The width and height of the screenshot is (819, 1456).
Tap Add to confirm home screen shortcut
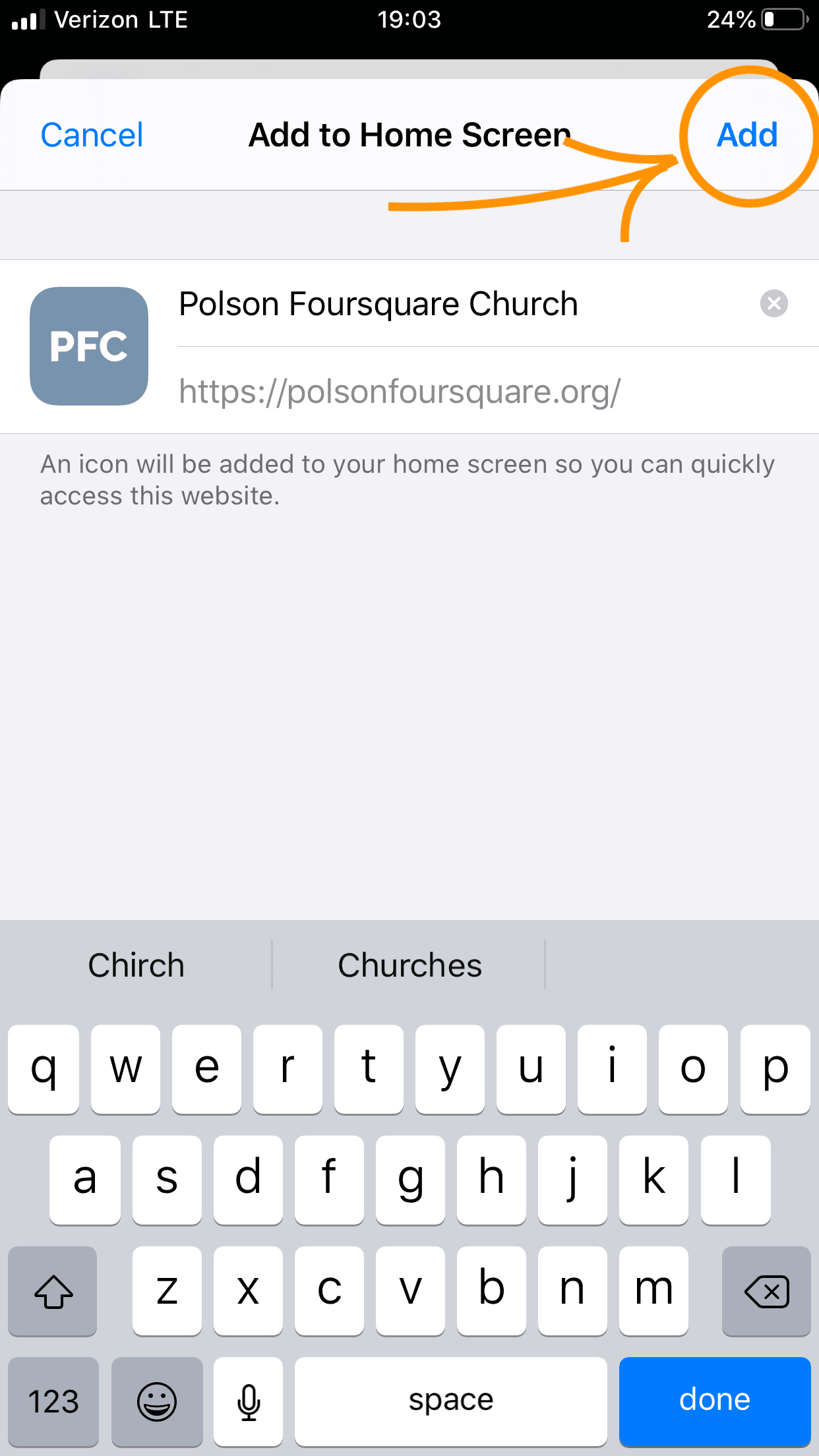pos(747,135)
